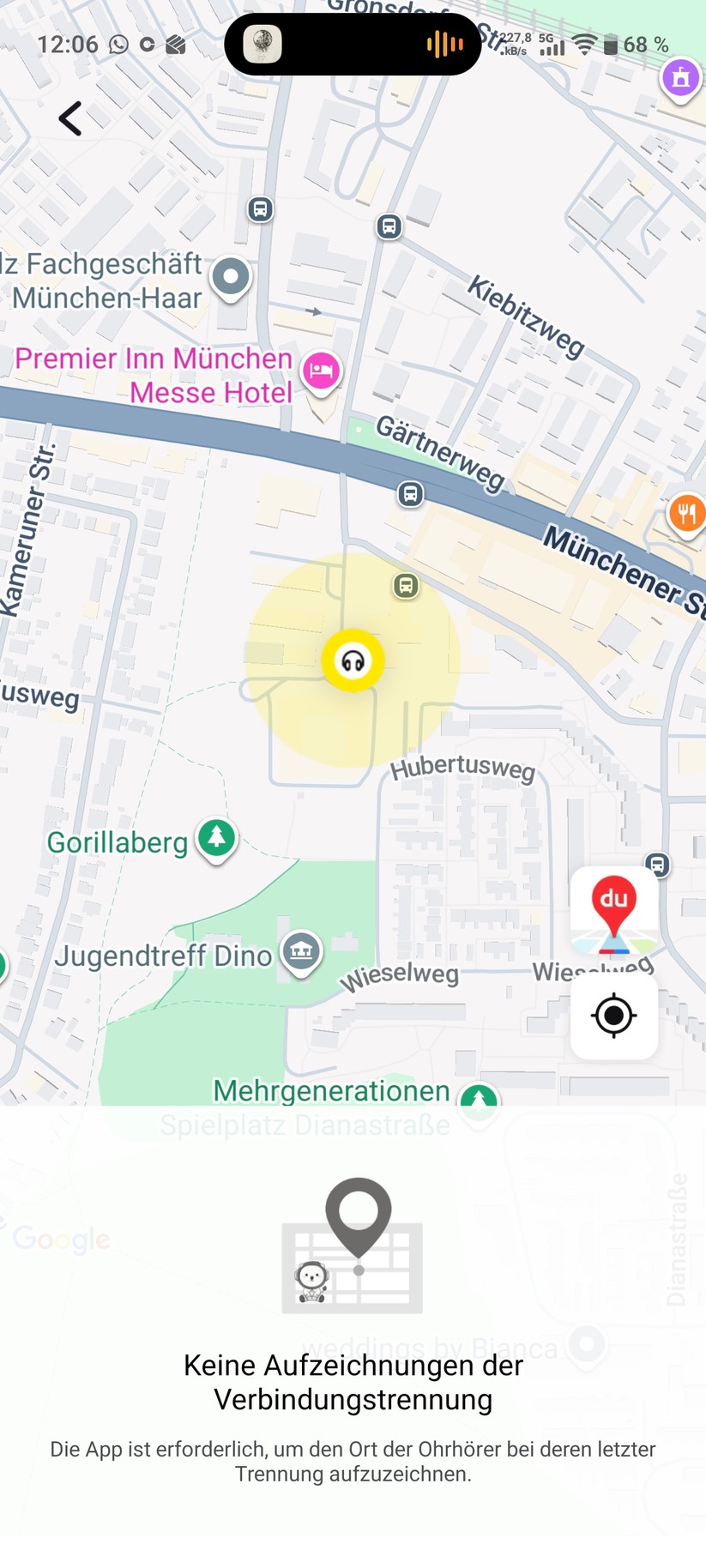Viewport: 706px width, 1568px height.
Task: Open the now-playing pill at the top
Action: tap(353, 44)
